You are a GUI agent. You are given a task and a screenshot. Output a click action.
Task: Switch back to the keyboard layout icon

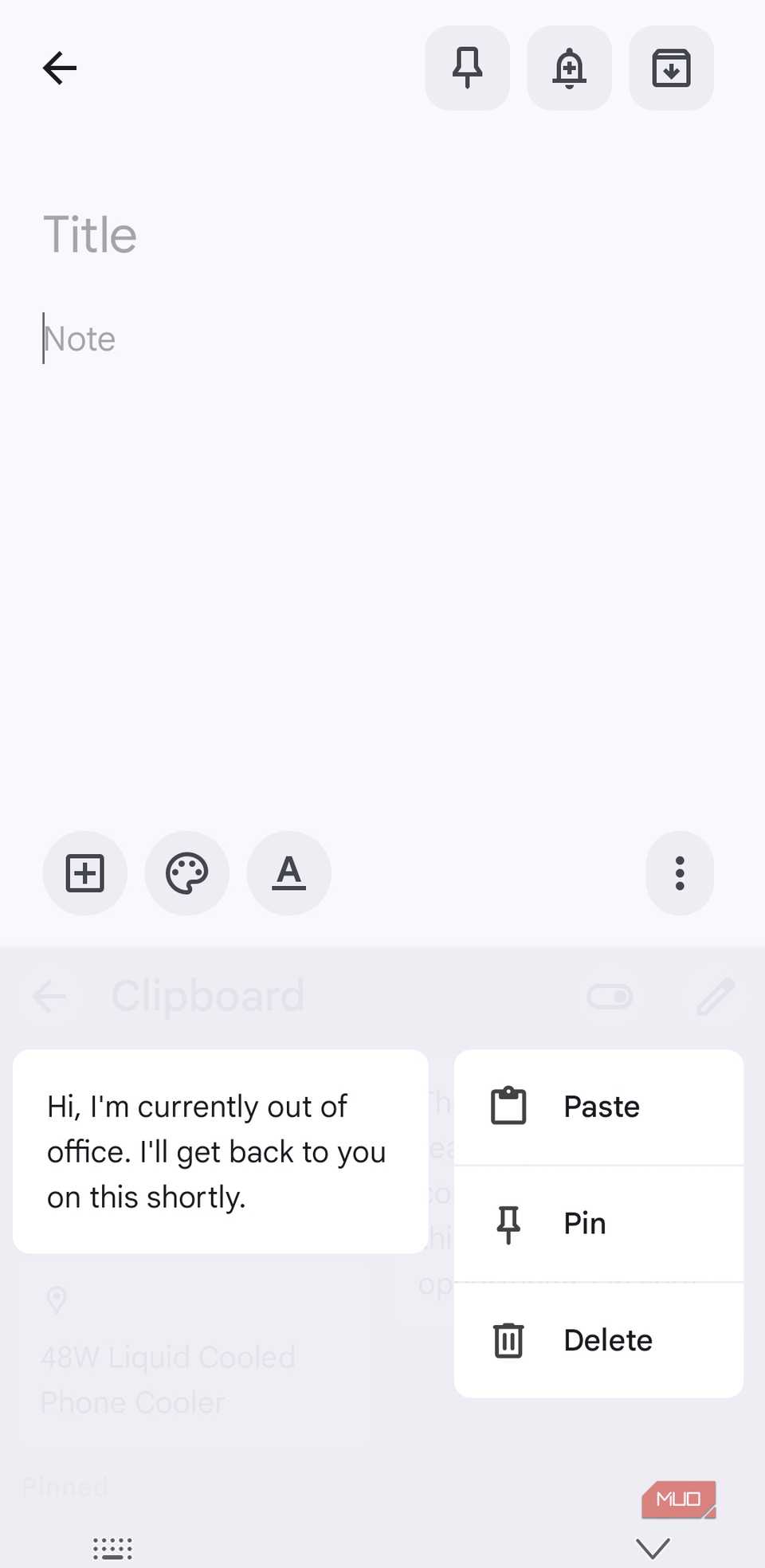(x=112, y=1546)
